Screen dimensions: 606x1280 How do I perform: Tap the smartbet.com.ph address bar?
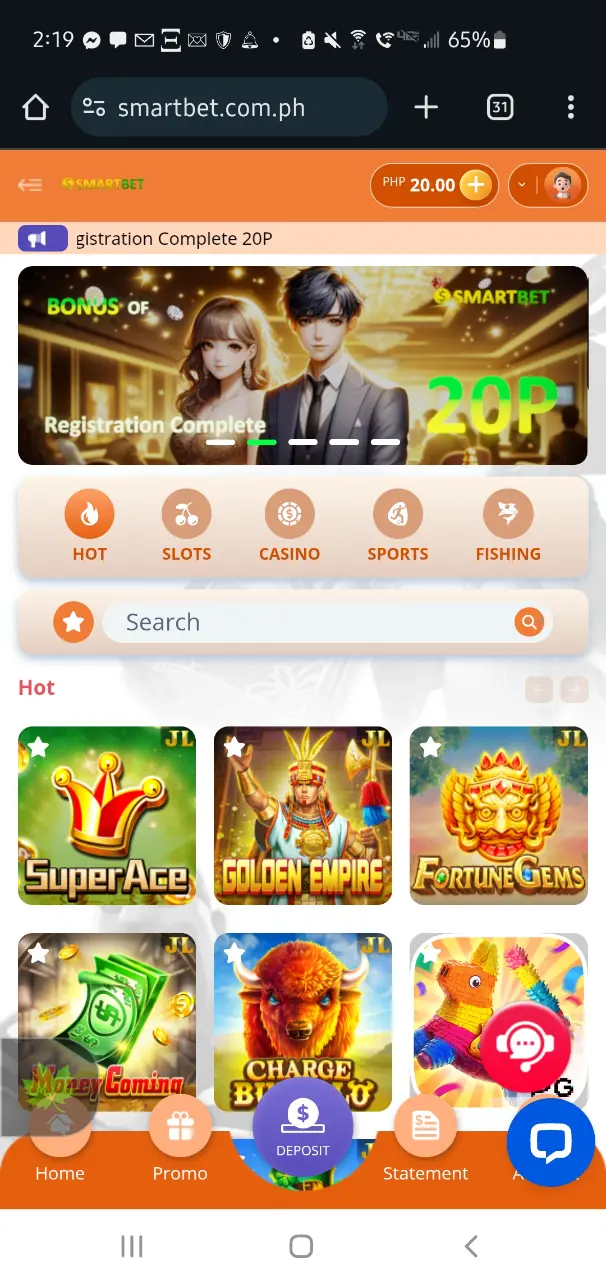click(x=228, y=107)
